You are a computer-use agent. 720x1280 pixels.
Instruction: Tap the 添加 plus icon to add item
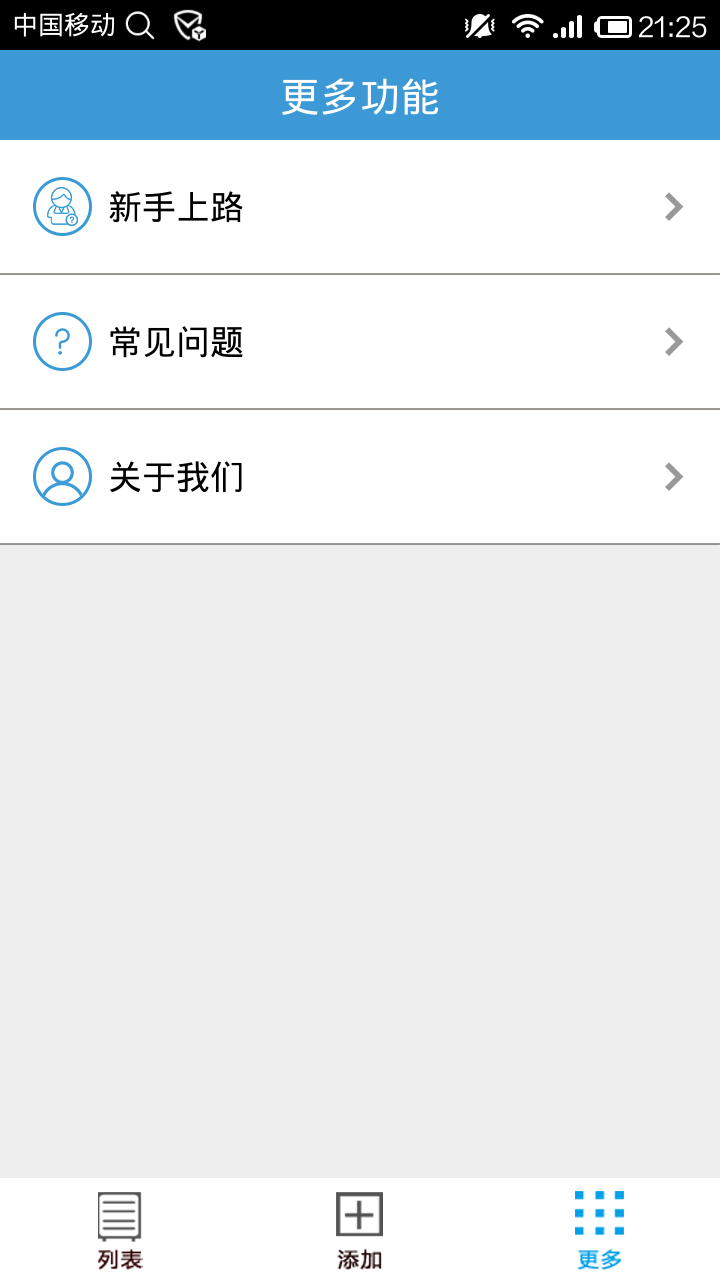point(359,1216)
